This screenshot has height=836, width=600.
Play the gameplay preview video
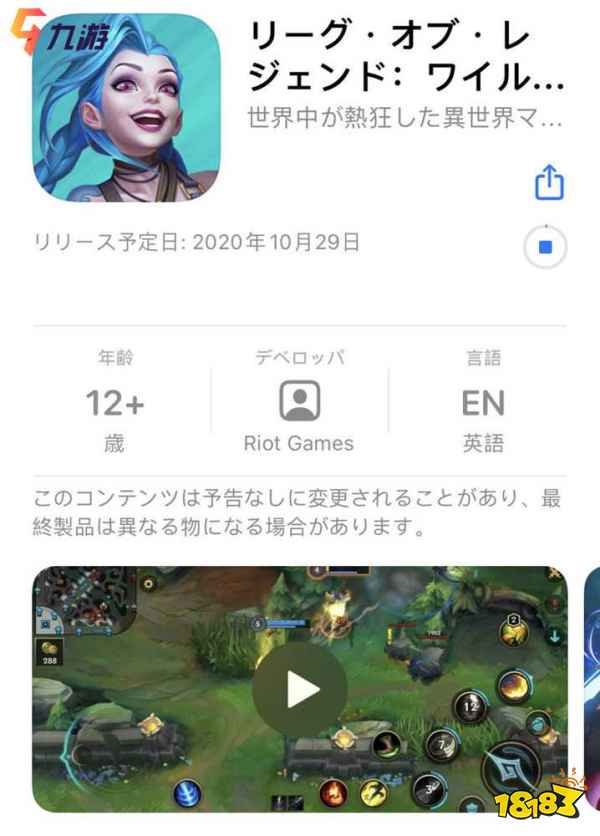299,688
